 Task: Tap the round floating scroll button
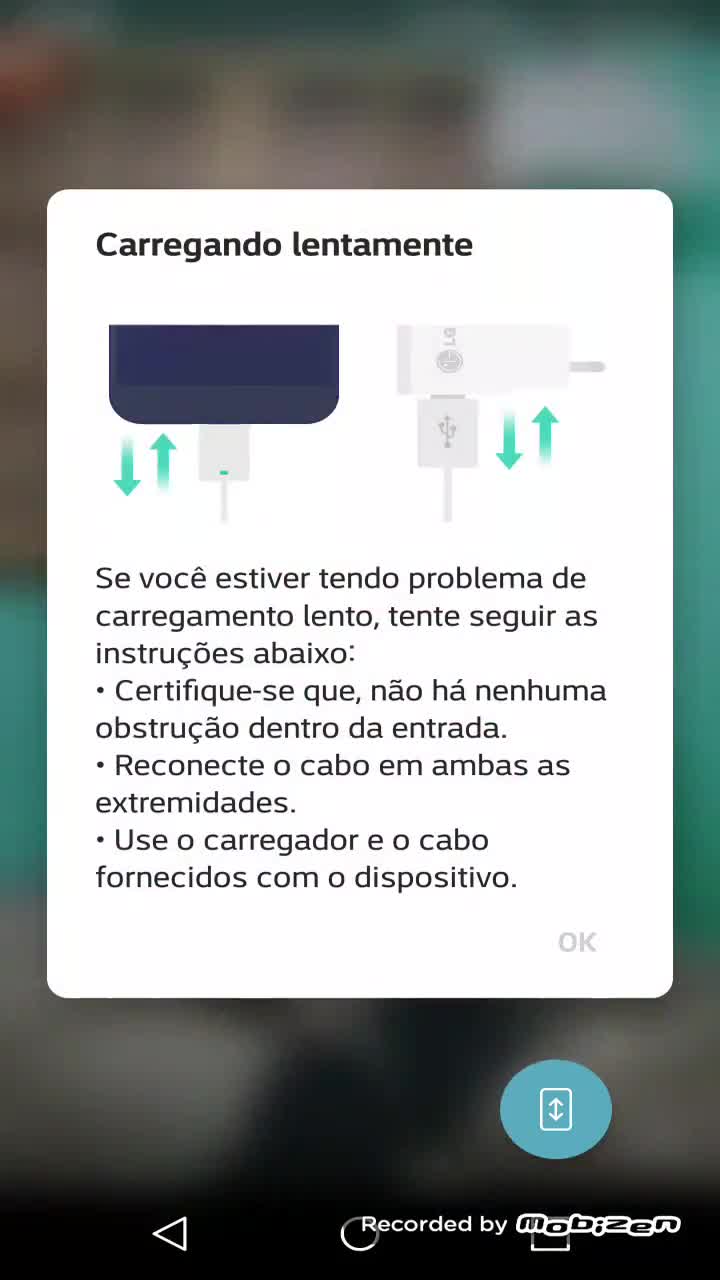point(556,1109)
